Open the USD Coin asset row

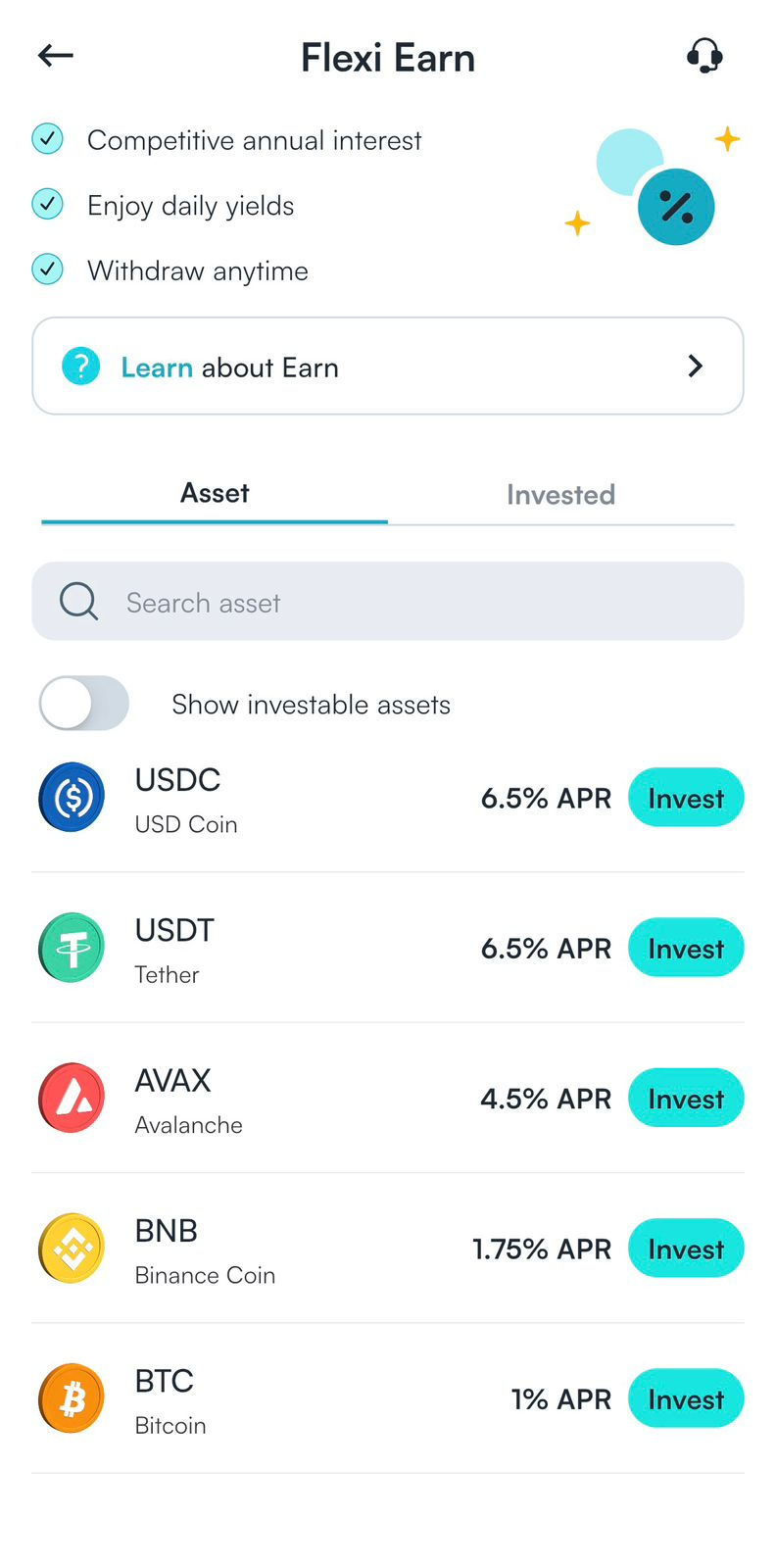245,800
